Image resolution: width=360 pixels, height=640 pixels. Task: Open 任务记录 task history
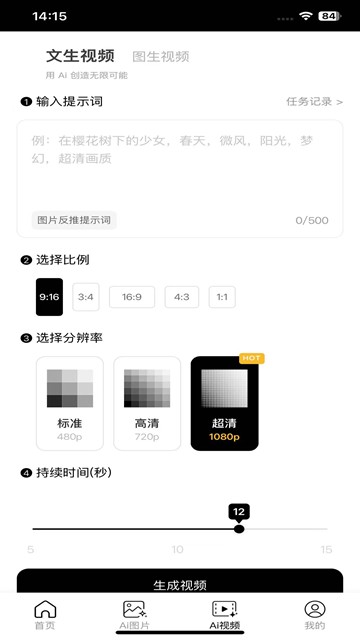click(x=314, y=102)
